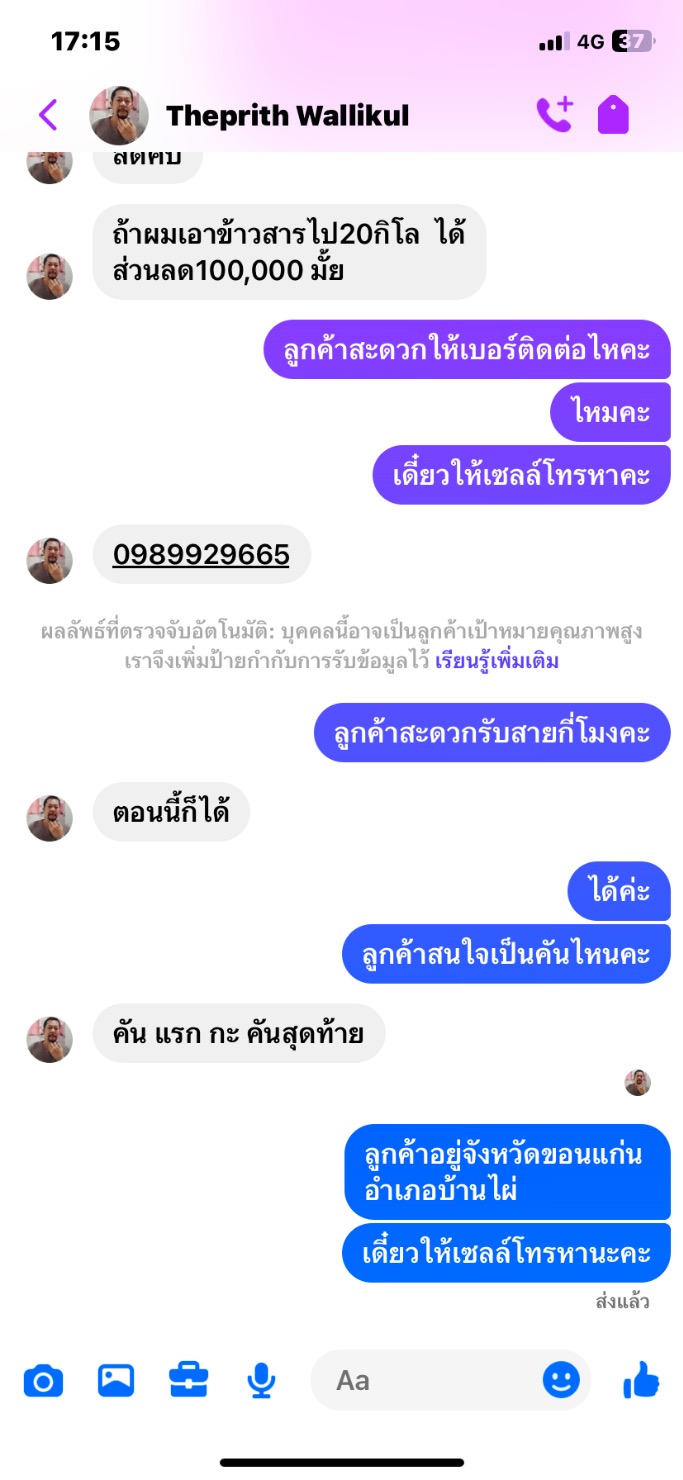Open the เรียนรู้เพิ่มเติม link
Image resolution: width=683 pixels, height=1480 pixels.
click(x=497, y=662)
